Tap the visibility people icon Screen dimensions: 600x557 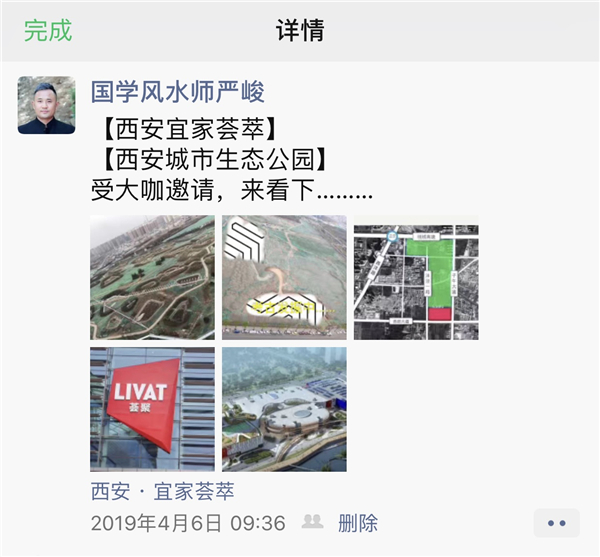[x=312, y=522]
